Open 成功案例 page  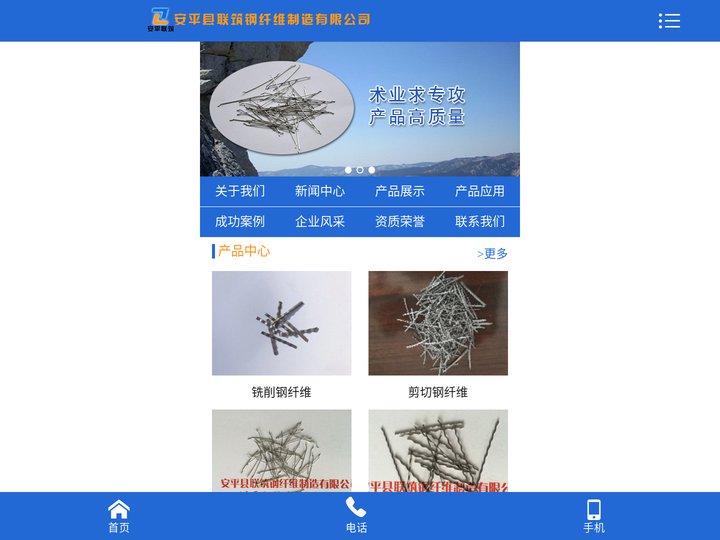[240, 221]
